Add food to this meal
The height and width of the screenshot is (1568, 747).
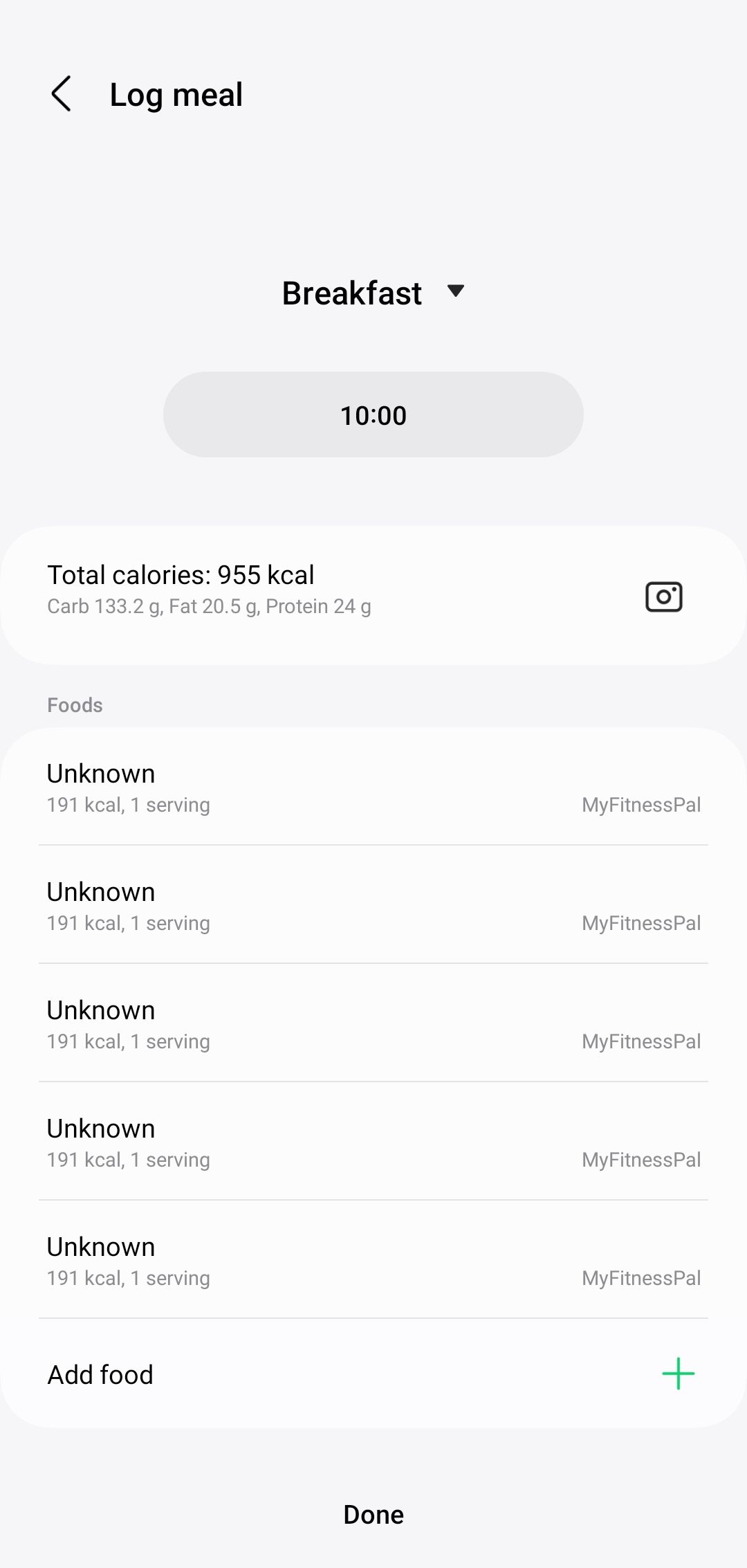677,1374
